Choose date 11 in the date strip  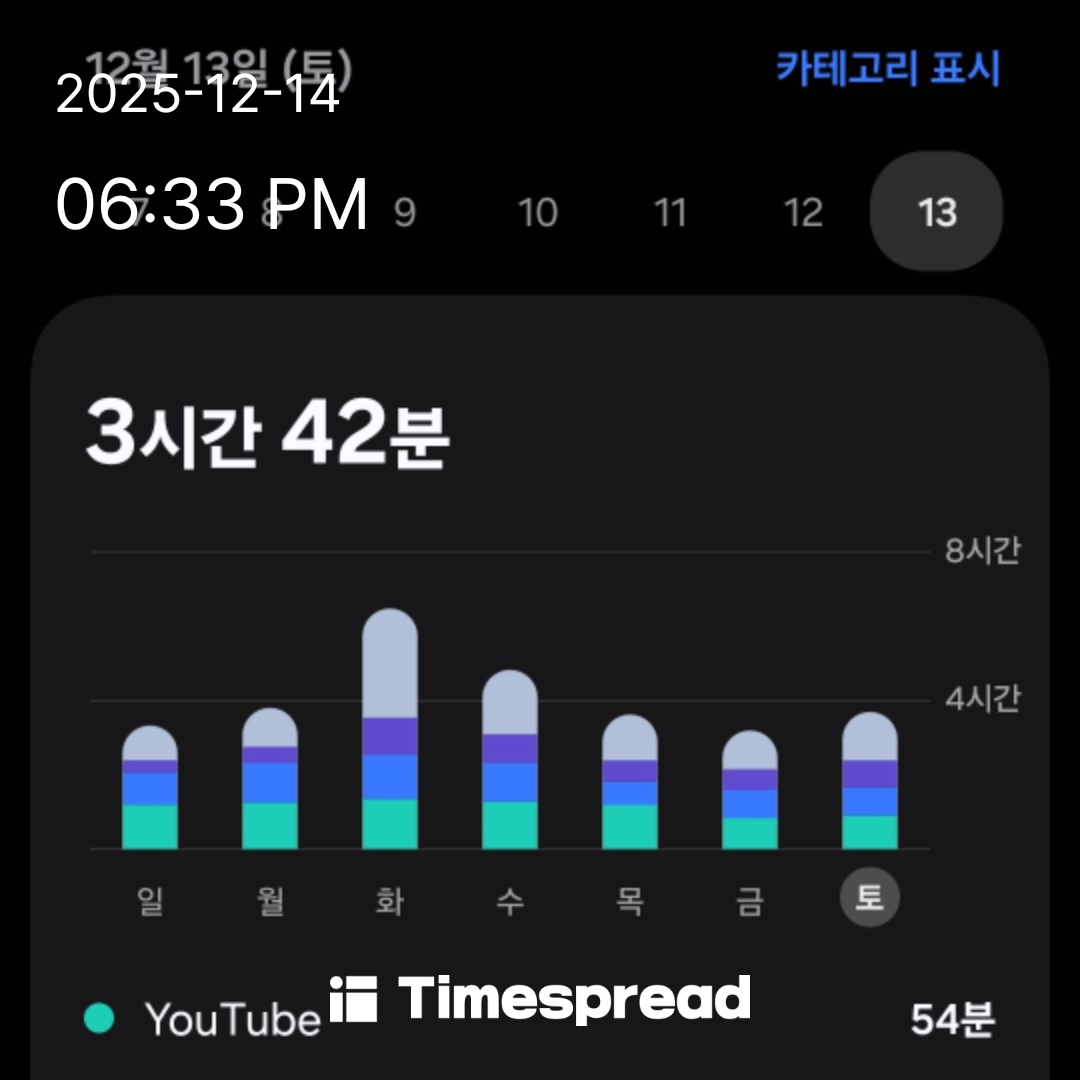tap(670, 212)
